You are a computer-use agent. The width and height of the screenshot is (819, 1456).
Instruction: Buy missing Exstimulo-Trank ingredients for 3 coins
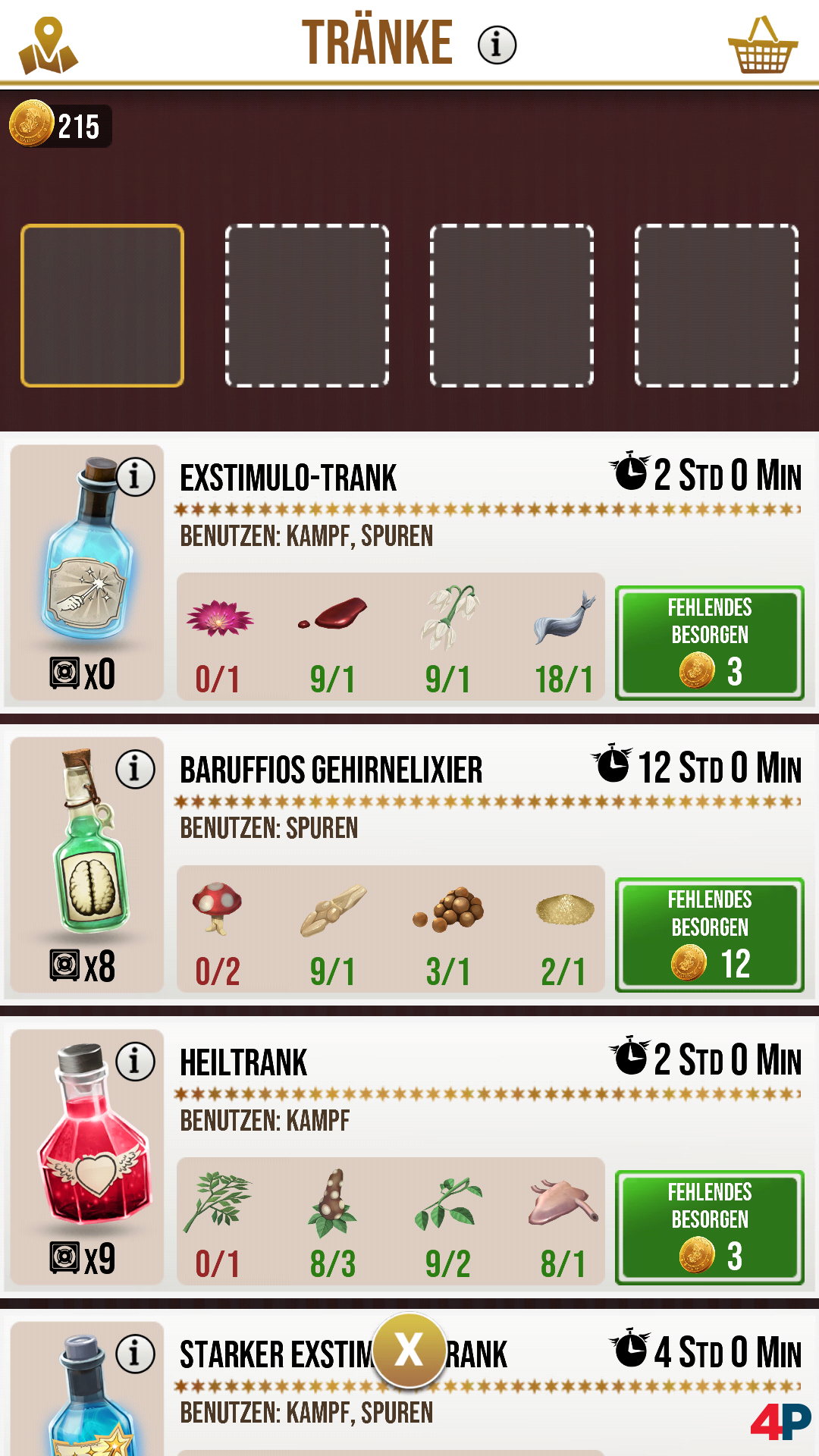(x=709, y=642)
